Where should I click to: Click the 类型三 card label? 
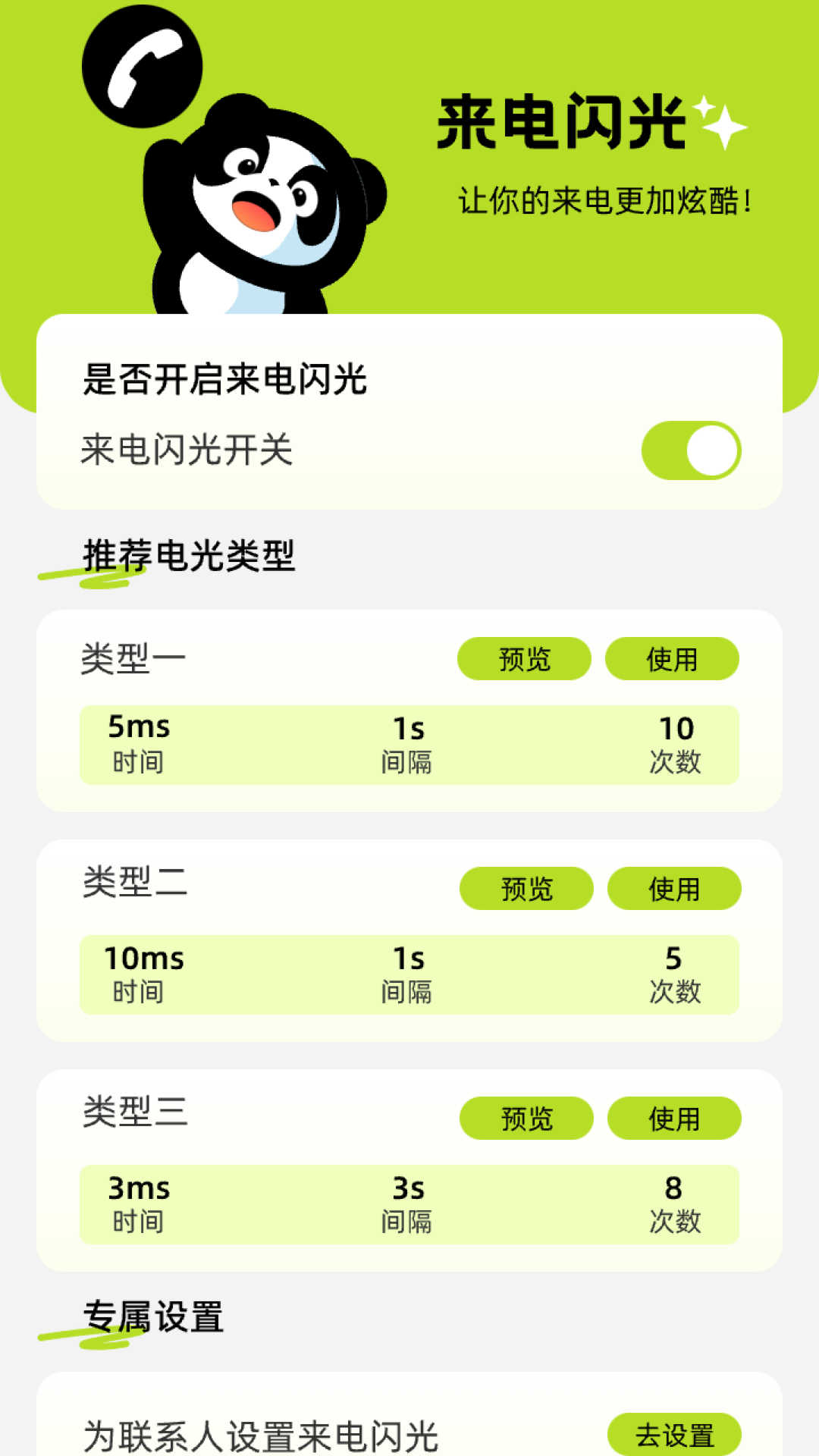tap(135, 1113)
